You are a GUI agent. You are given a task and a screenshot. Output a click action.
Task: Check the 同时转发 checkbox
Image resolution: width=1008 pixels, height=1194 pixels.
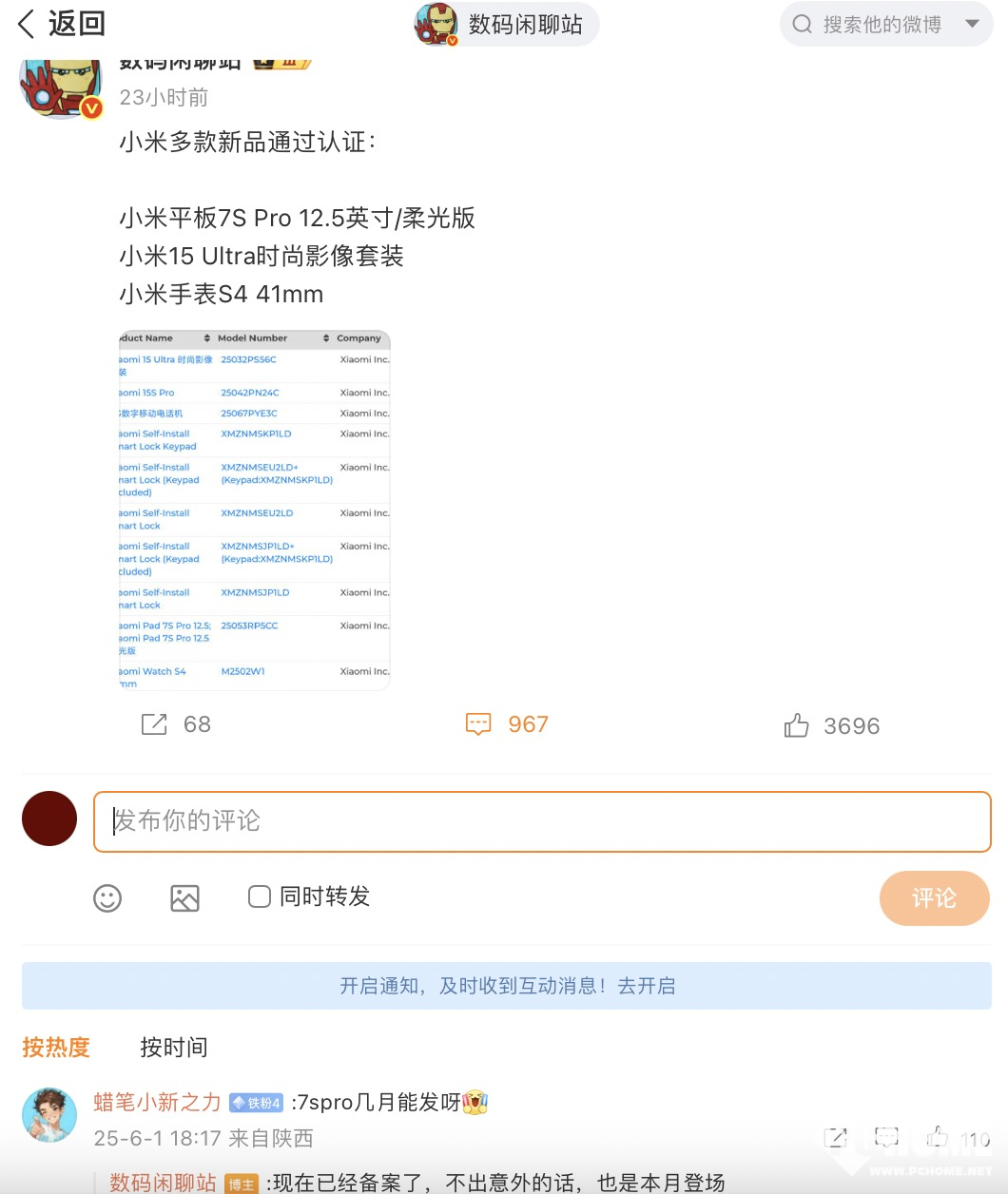pos(259,896)
